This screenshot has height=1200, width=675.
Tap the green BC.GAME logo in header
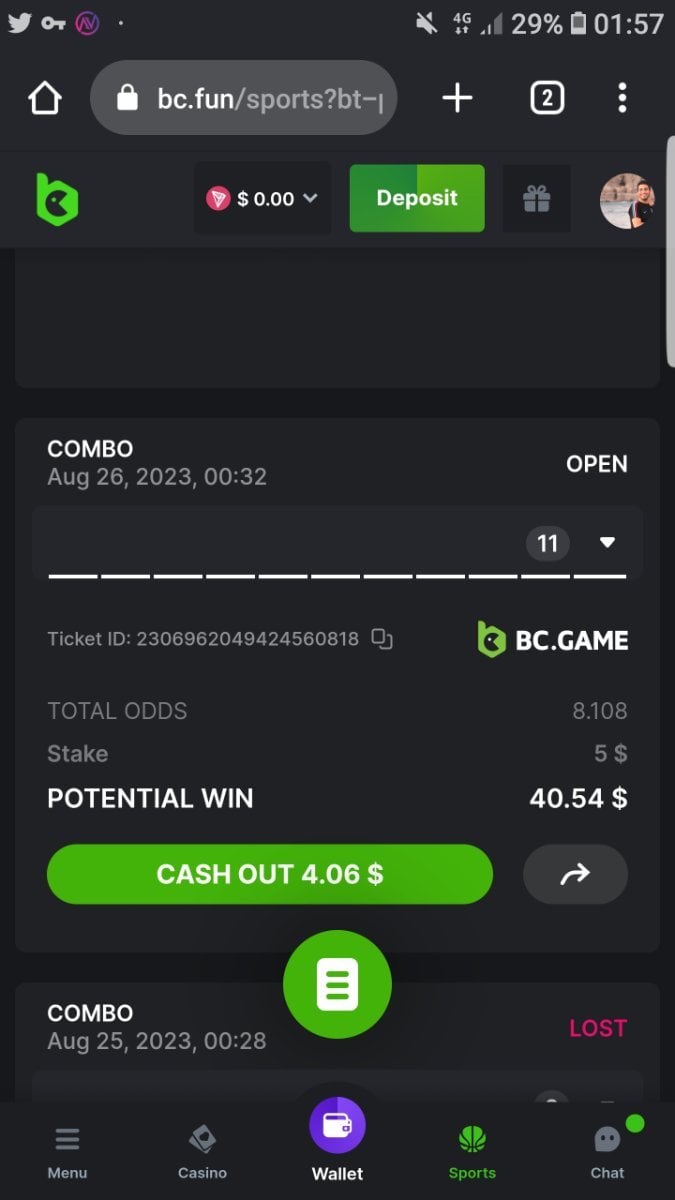(x=57, y=199)
